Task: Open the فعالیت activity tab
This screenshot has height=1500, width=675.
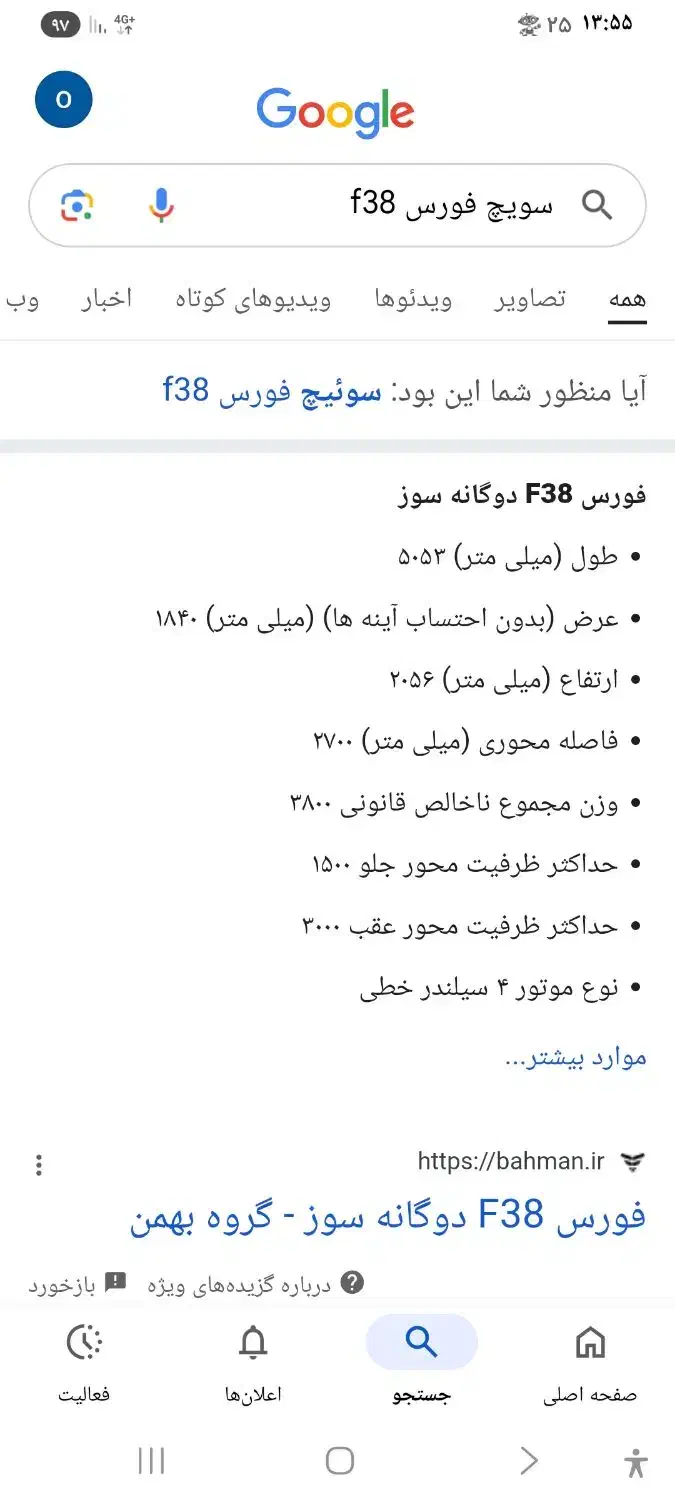Action: point(84,1364)
